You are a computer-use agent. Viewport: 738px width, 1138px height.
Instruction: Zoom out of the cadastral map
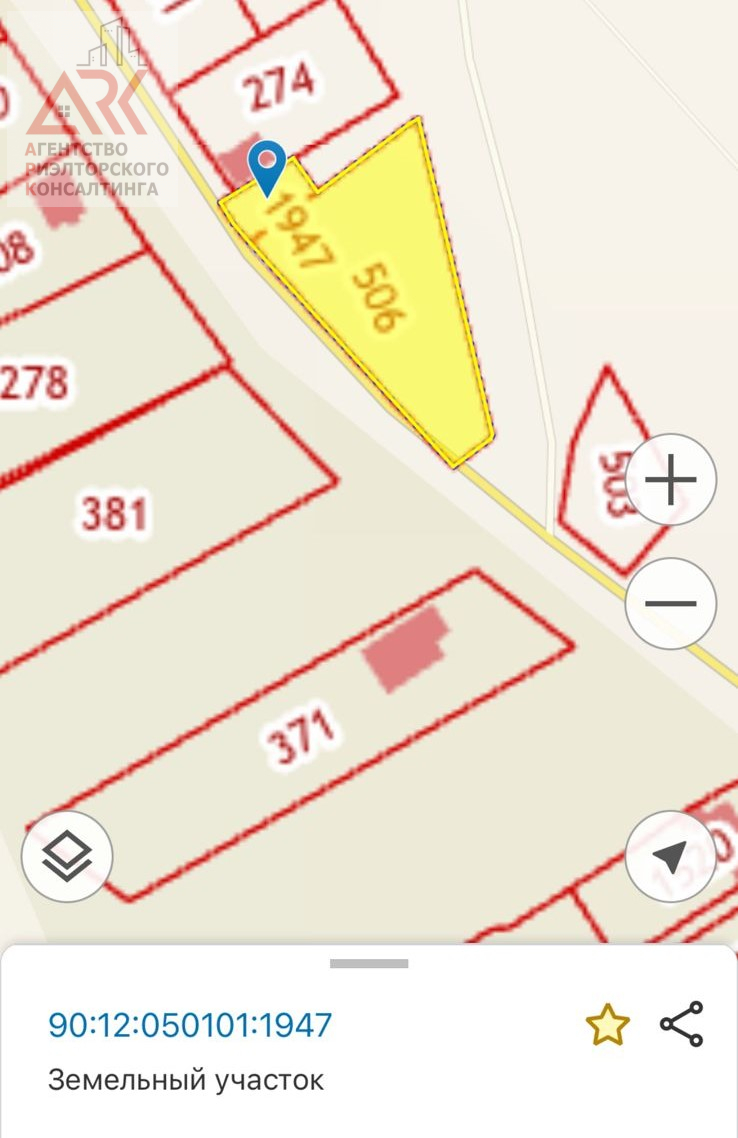[x=670, y=603]
